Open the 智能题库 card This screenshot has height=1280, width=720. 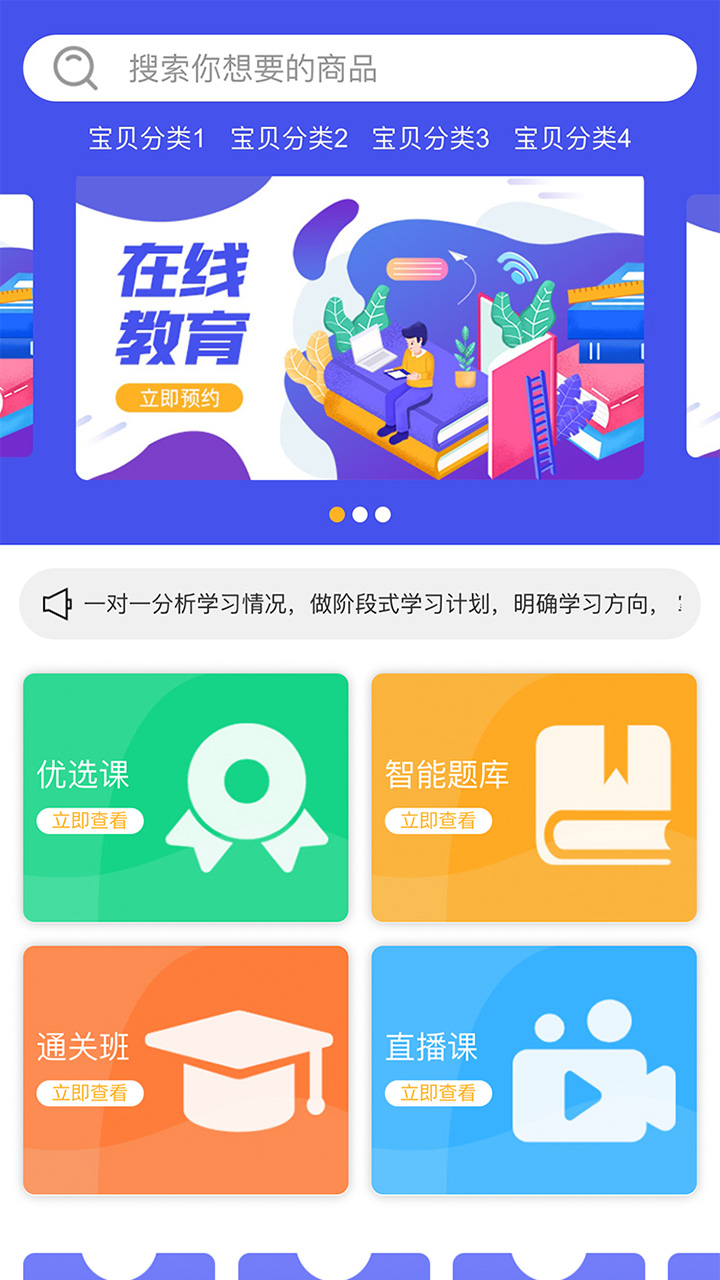tap(534, 797)
